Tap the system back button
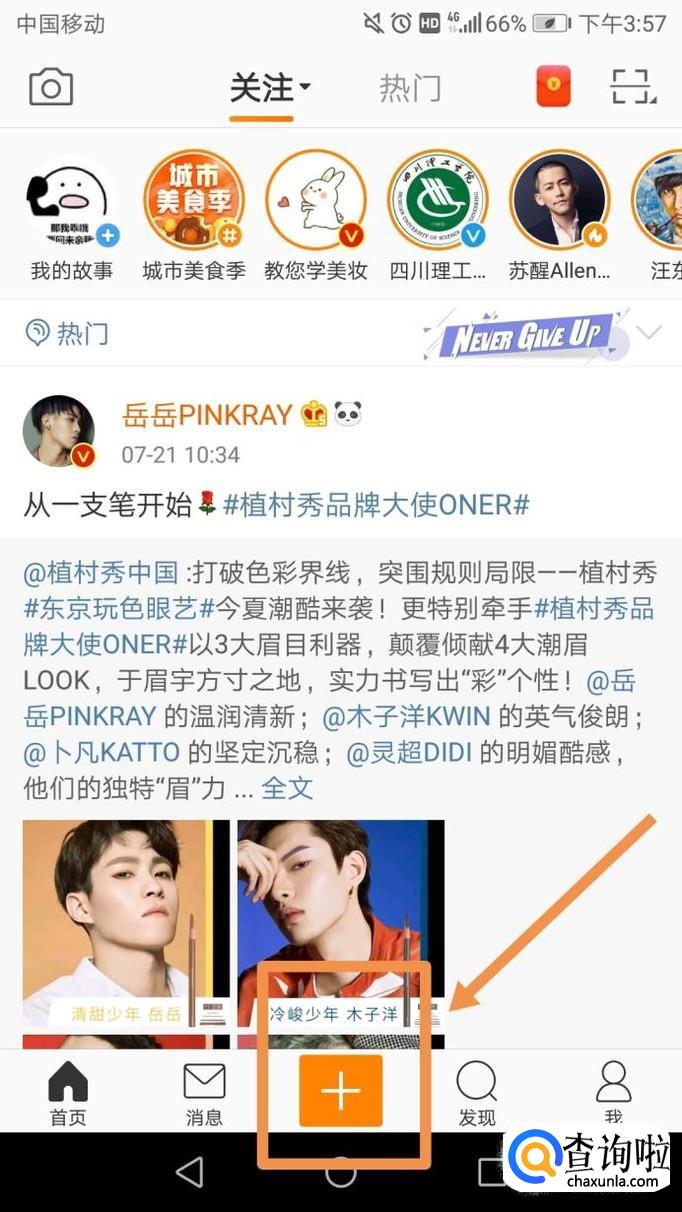Image resolution: width=682 pixels, height=1212 pixels. tap(189, 1172)
